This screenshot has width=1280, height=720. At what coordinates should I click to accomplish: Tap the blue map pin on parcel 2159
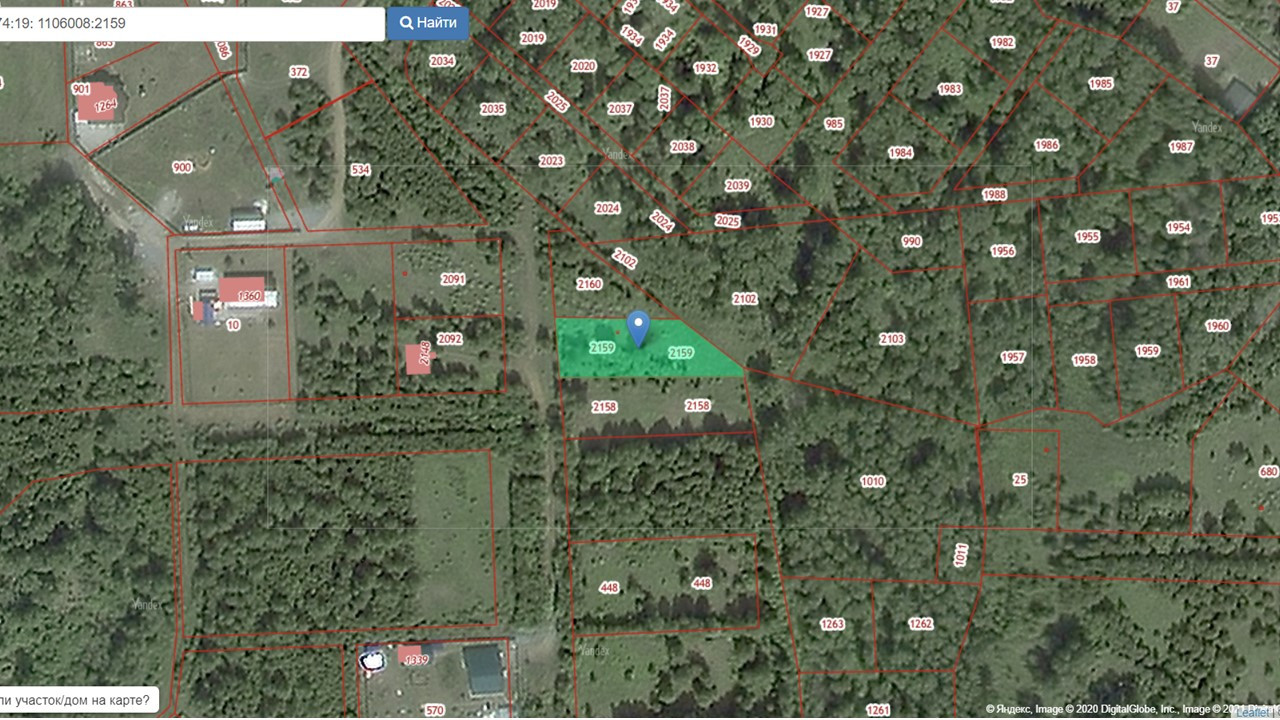[638, 329]
